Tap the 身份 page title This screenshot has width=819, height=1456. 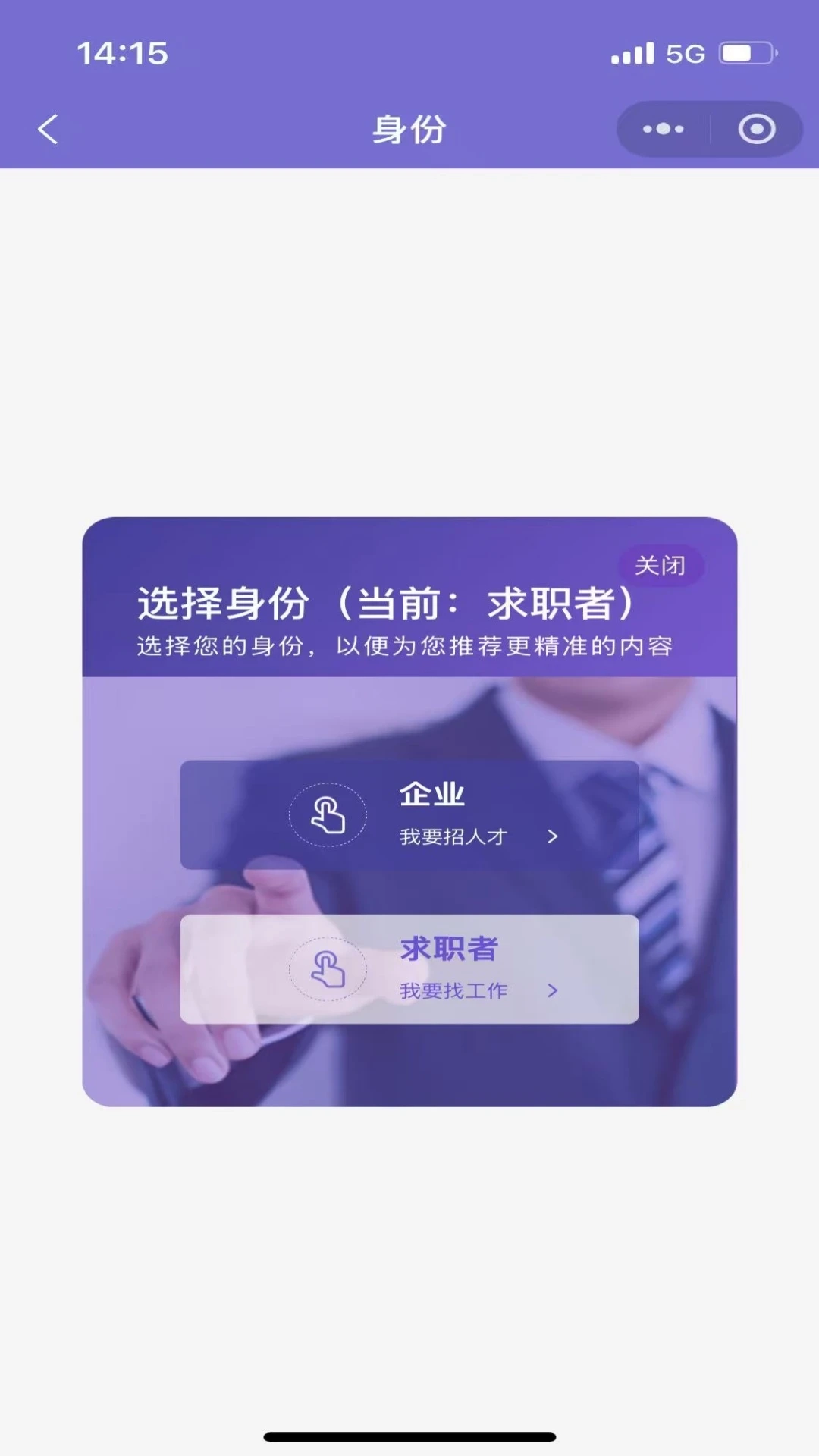[x=409, y=129]
